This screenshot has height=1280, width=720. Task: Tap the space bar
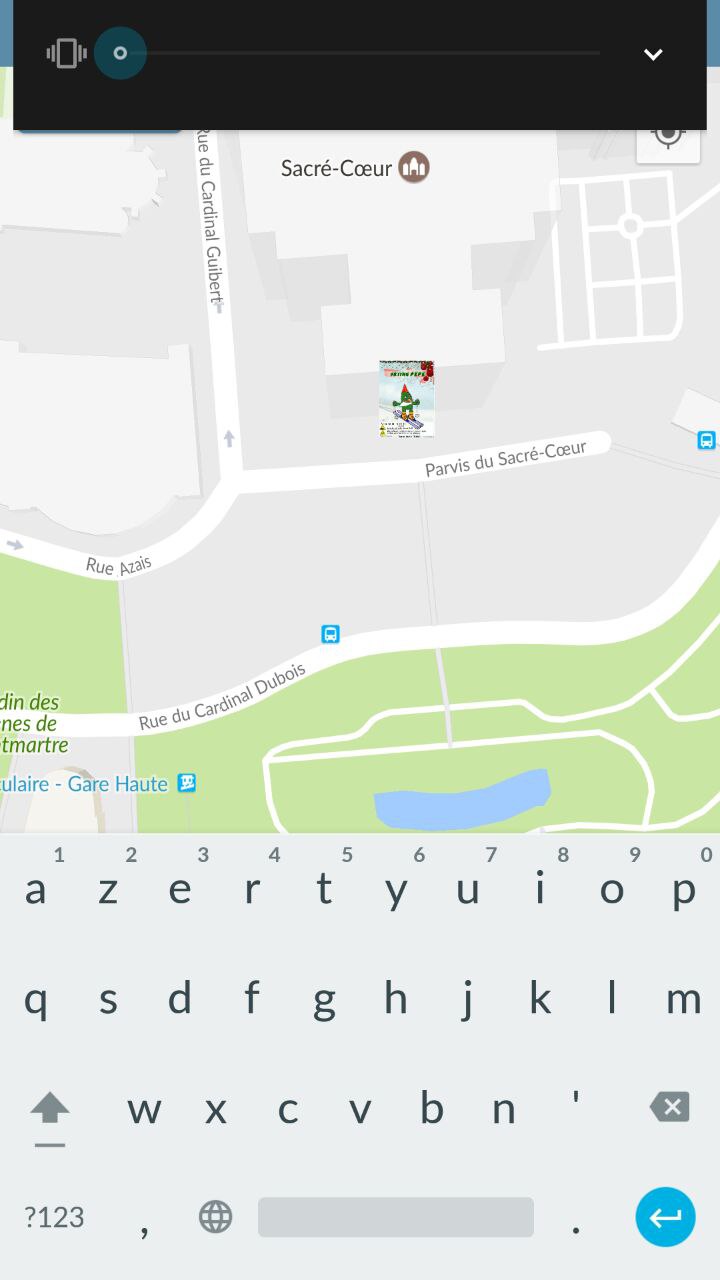(x=396, y=1217)
